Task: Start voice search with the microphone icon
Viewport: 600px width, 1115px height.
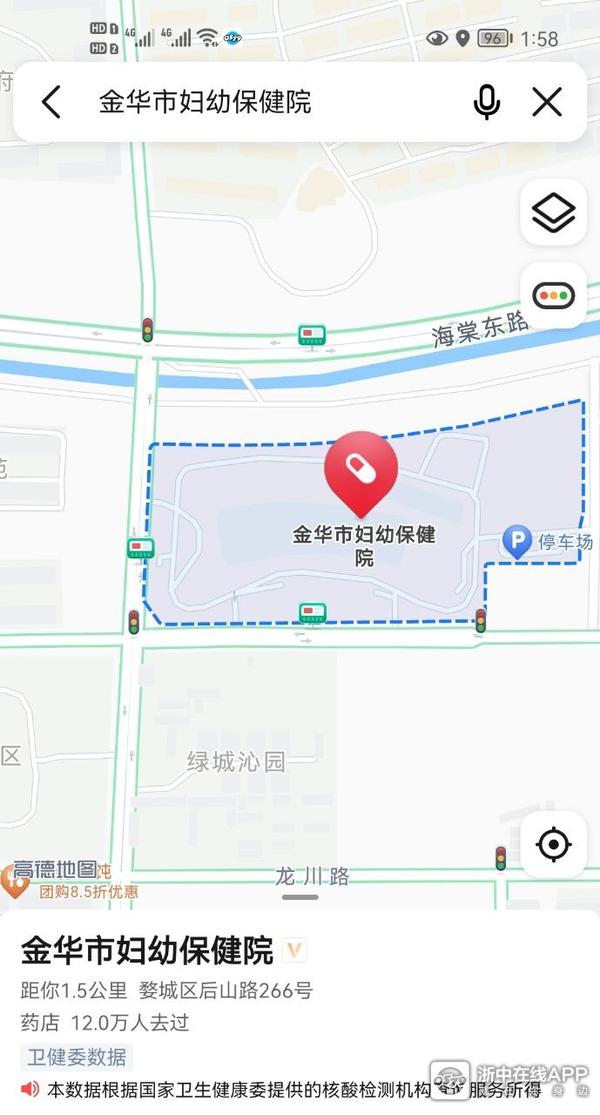Action: click(x=487, y=102)
